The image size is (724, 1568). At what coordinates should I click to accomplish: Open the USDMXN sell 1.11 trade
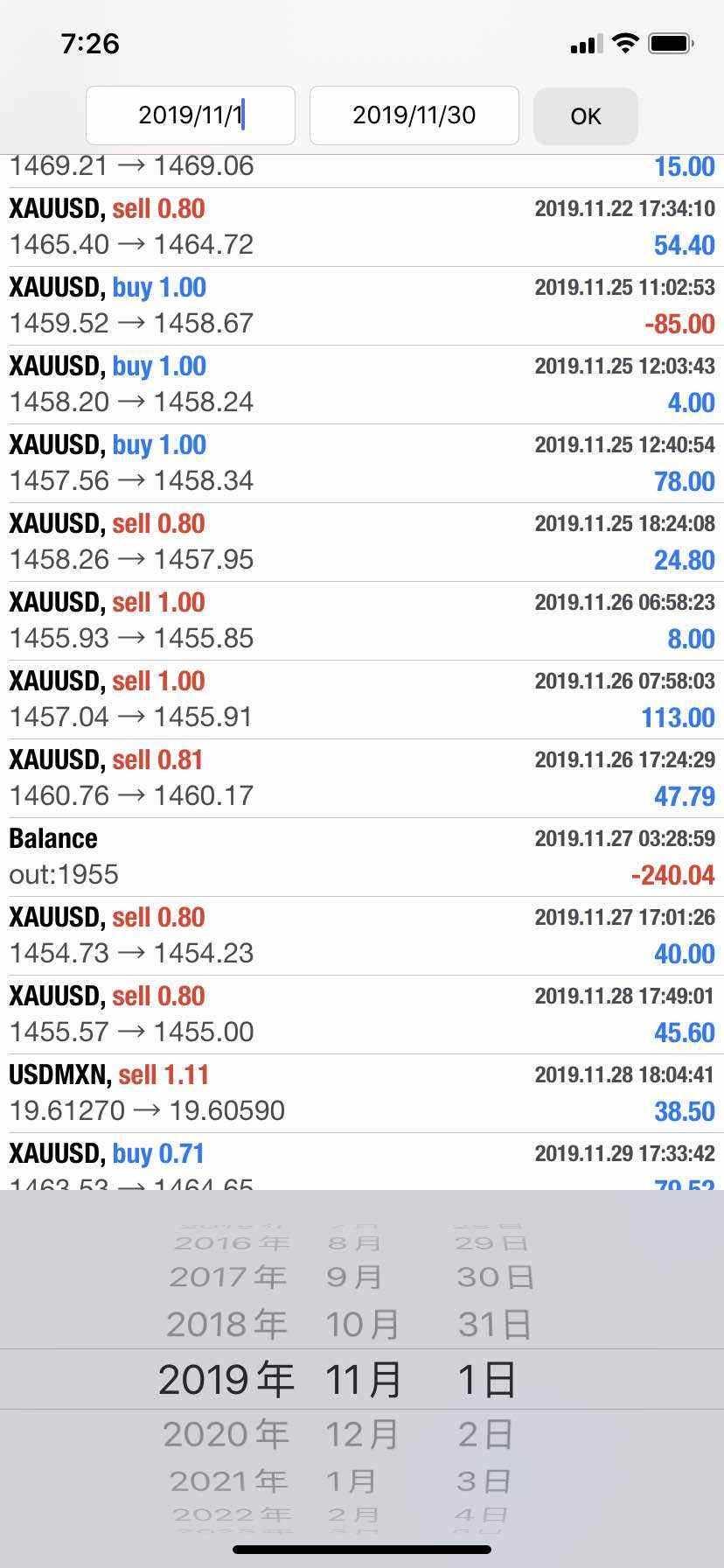pos(362,1094)
